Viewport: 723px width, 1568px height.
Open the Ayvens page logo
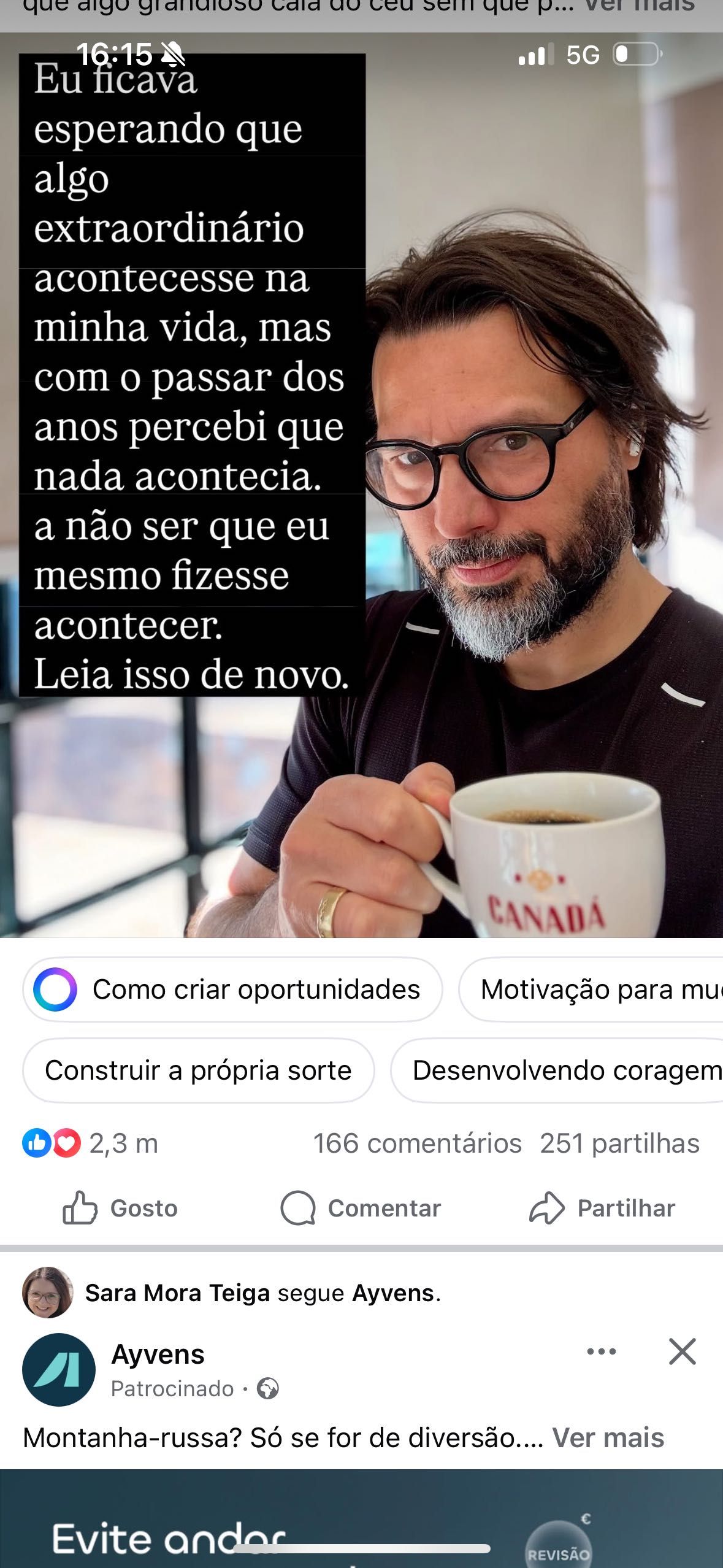point(59,1370)
